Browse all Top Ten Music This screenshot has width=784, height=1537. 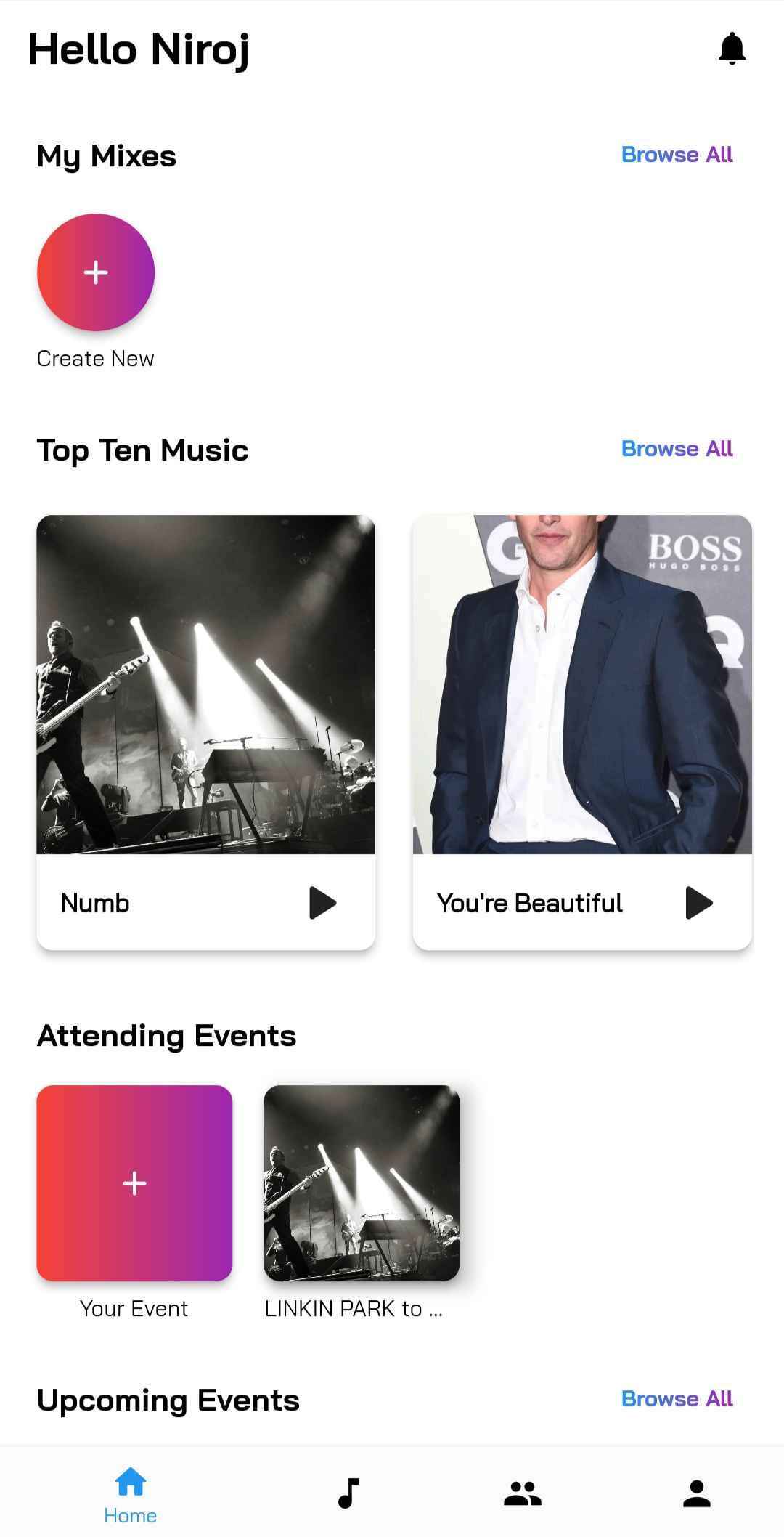pos(677,449)
